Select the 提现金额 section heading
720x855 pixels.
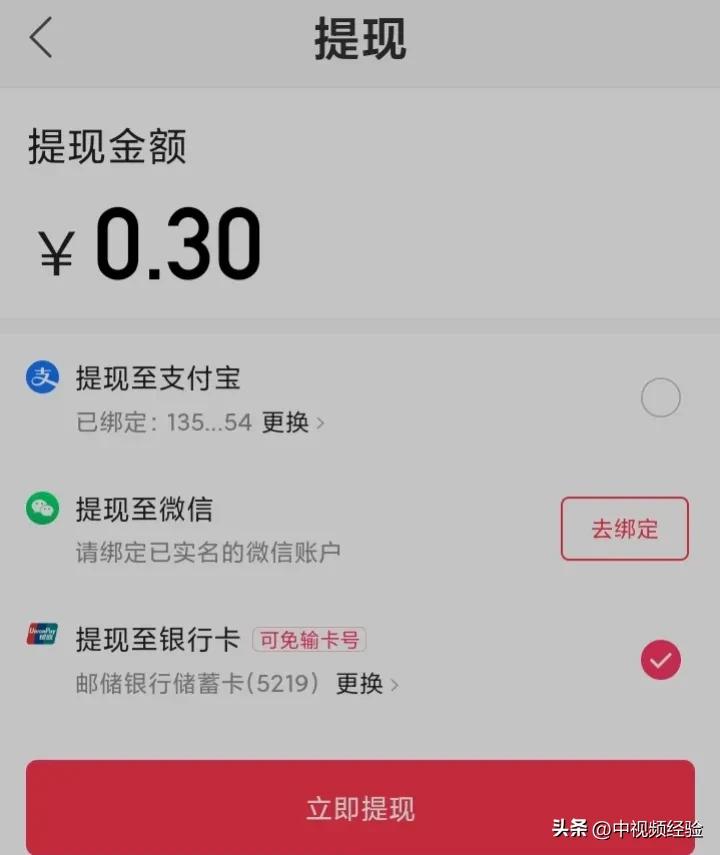105,146
